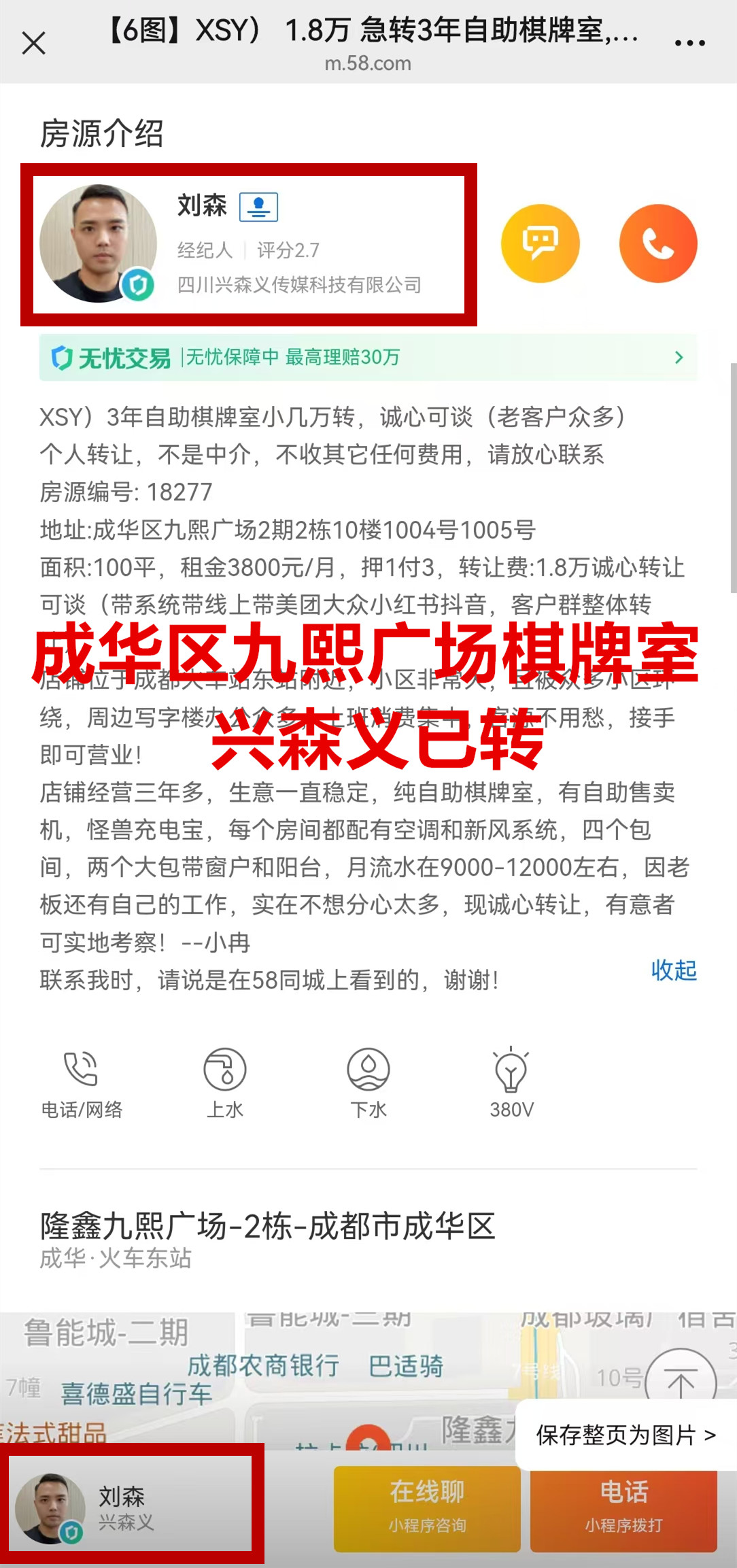Screen dimensions: 737x1568
Task: Close the 58.com webpage
Action: [33, 44]
